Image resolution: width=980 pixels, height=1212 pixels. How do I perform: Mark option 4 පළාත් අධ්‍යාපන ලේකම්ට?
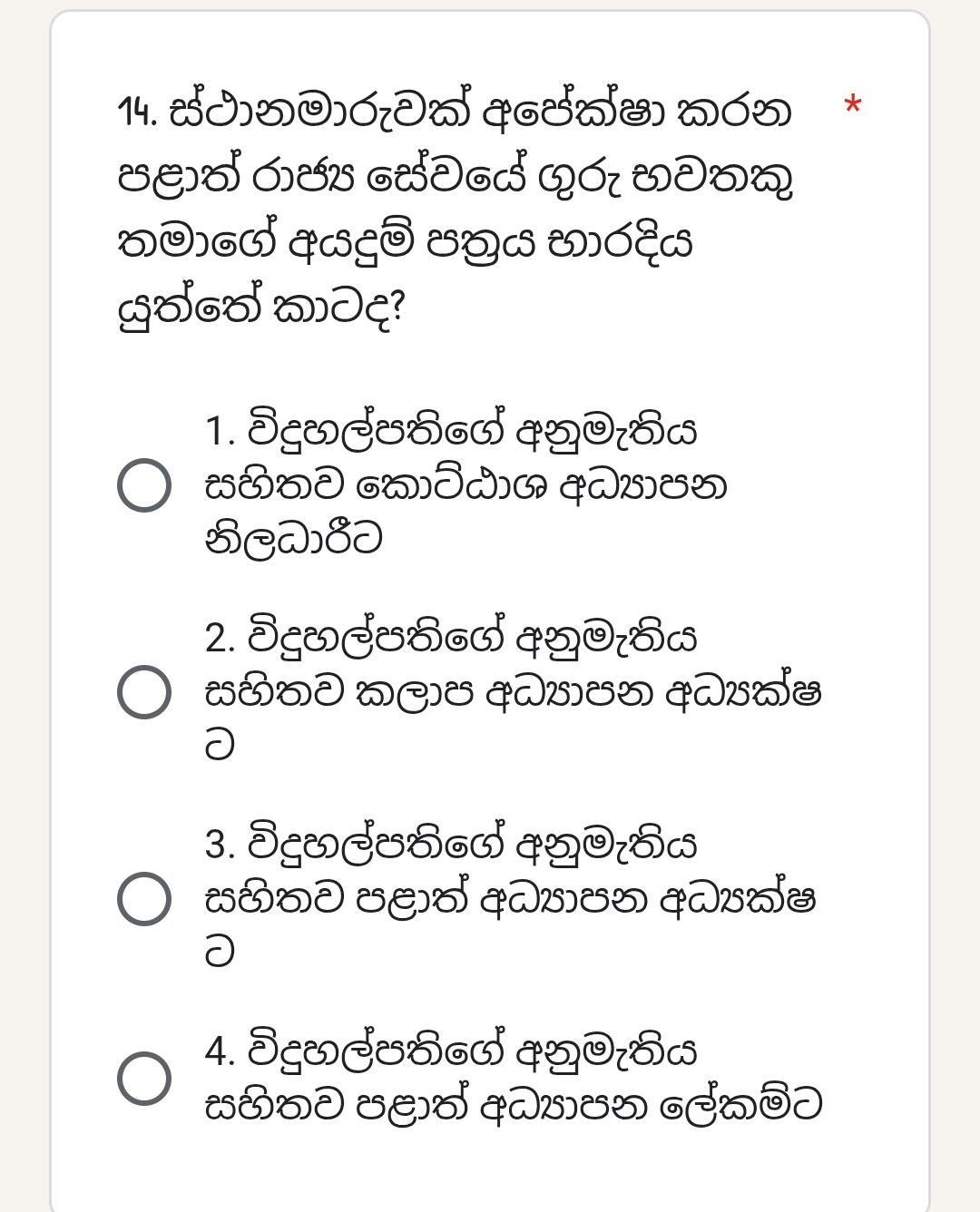click(x=144, y=1079)
